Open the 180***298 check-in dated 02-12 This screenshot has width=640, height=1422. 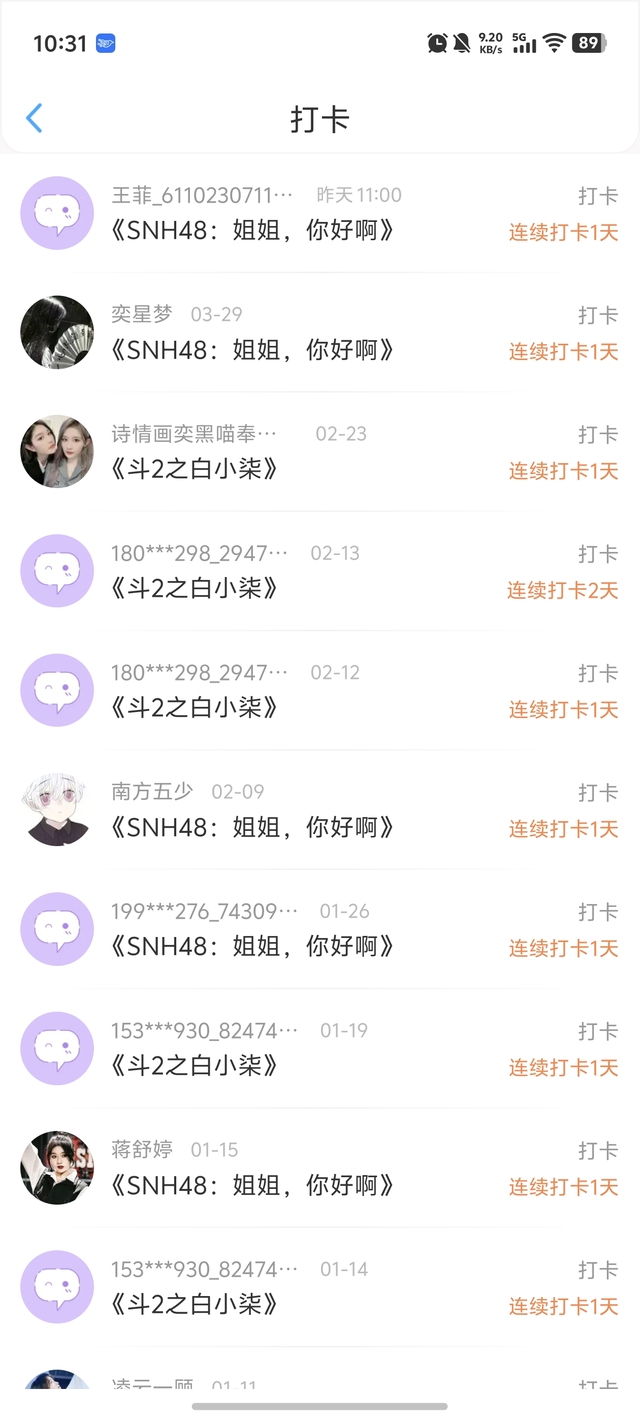tap(320, 690)
